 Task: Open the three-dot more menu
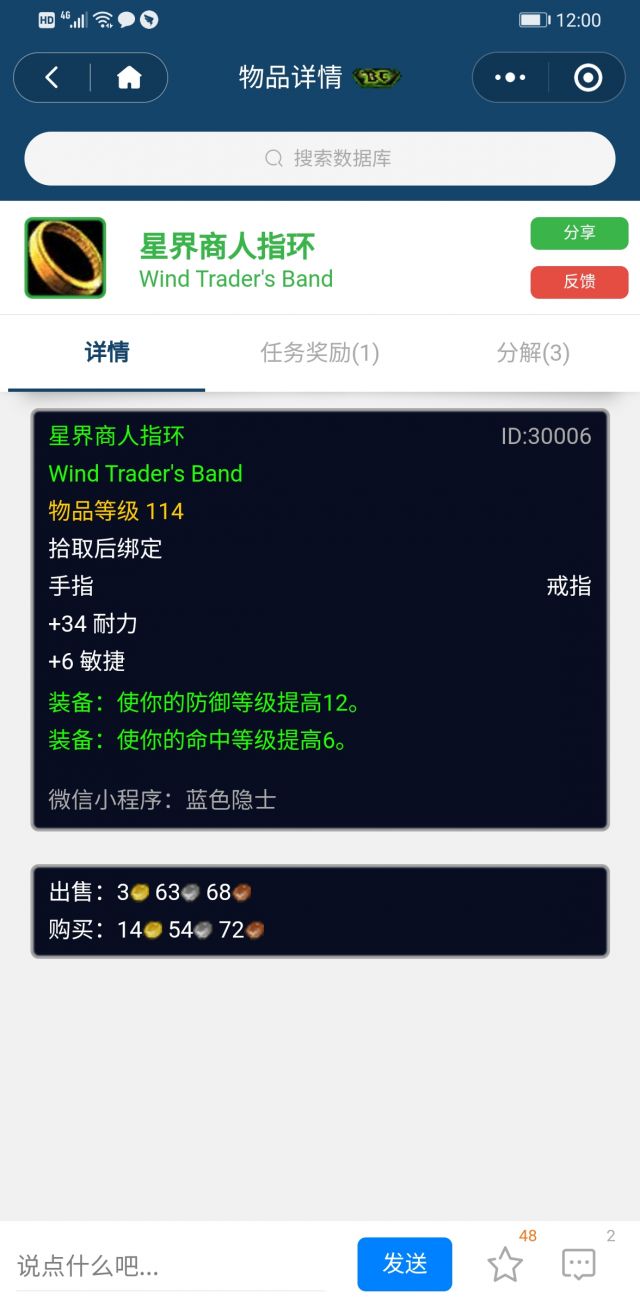(x=510, y=78)
